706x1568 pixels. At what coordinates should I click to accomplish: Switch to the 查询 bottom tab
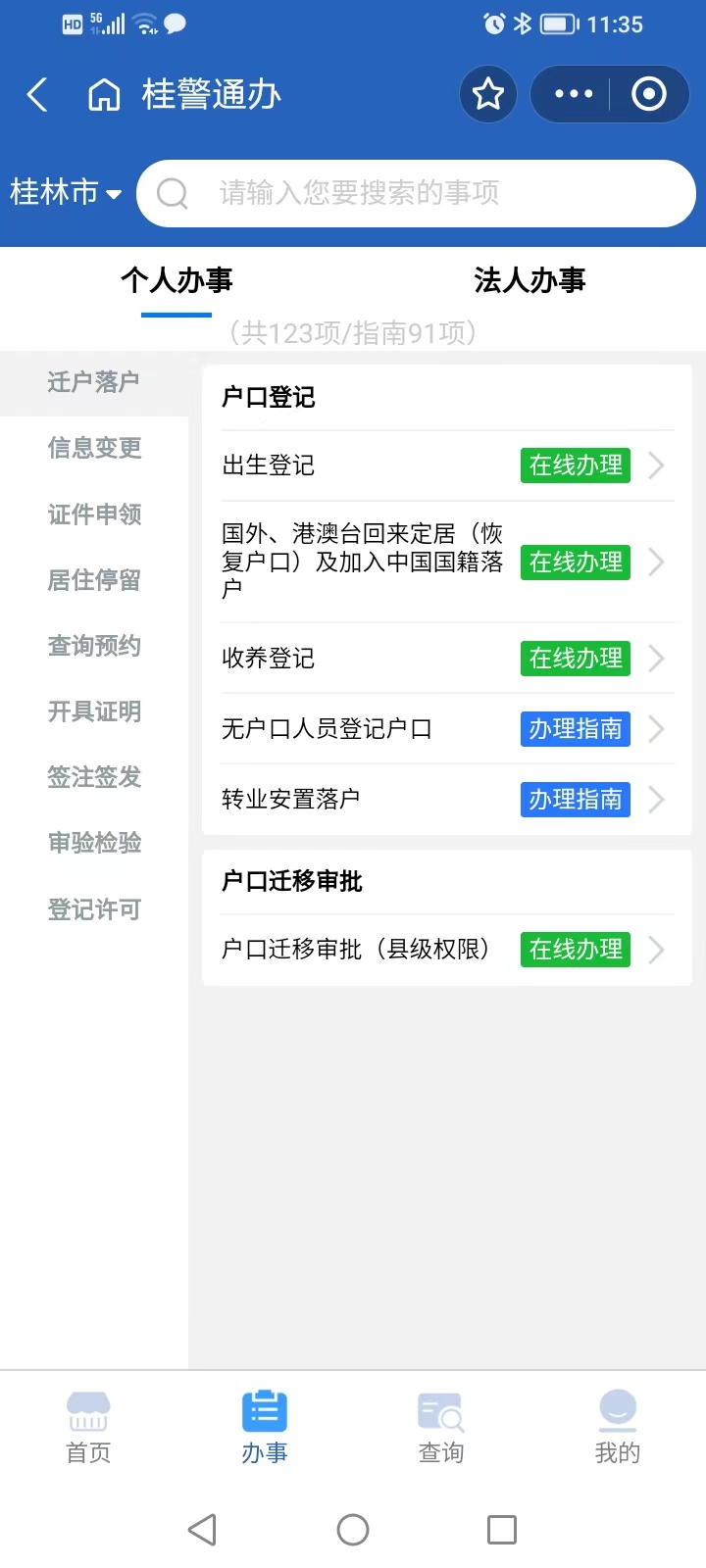[441, 1428]
